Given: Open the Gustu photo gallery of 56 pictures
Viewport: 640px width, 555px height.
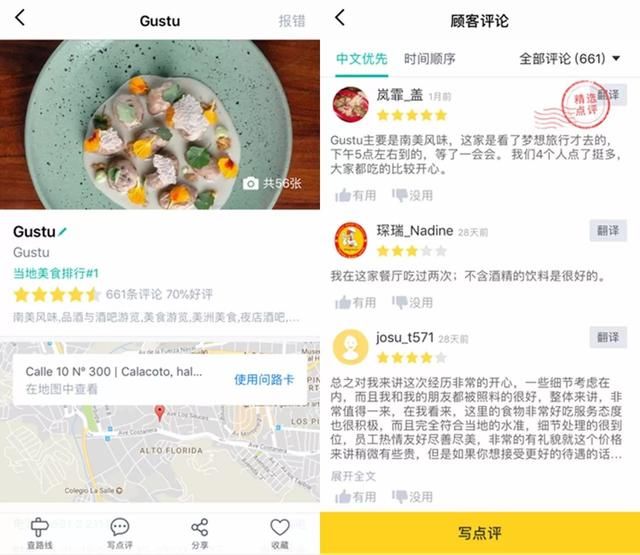Looking at the screenshot, I should [272, 183].
